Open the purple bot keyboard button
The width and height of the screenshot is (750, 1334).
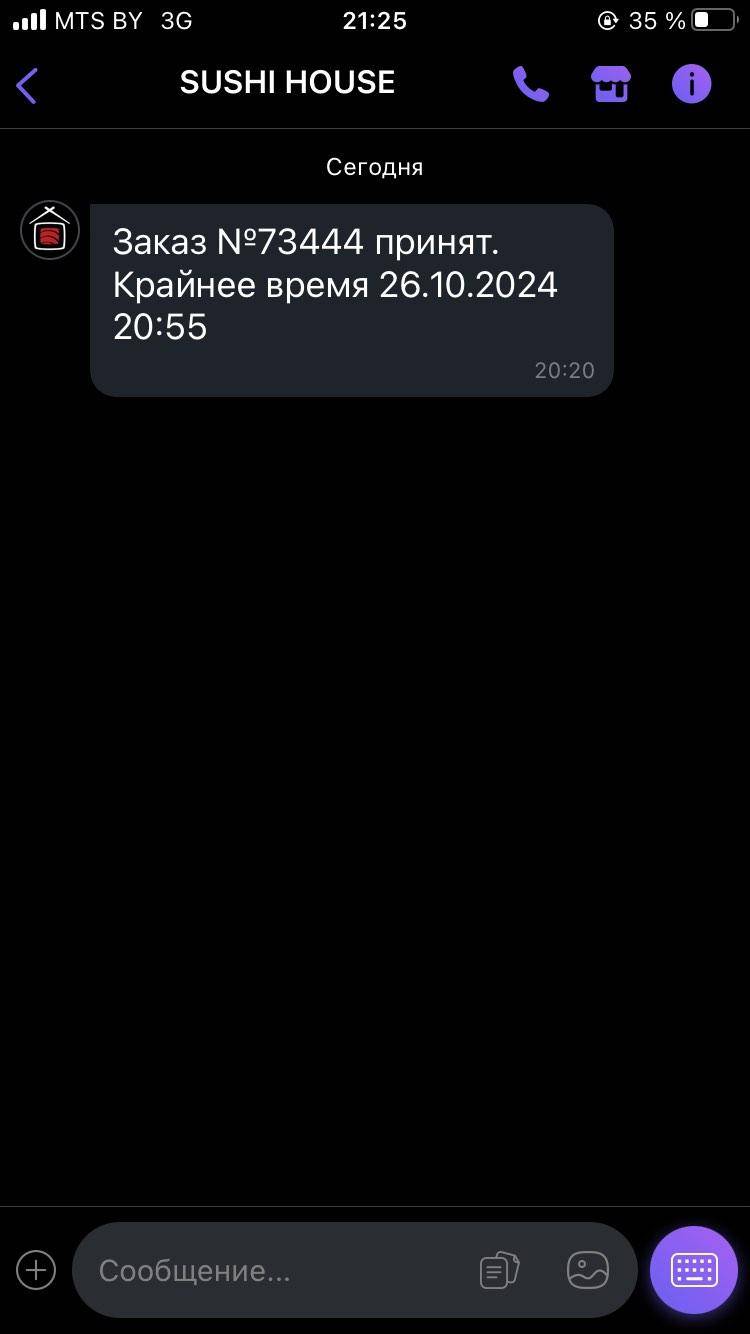point(693,1269)
